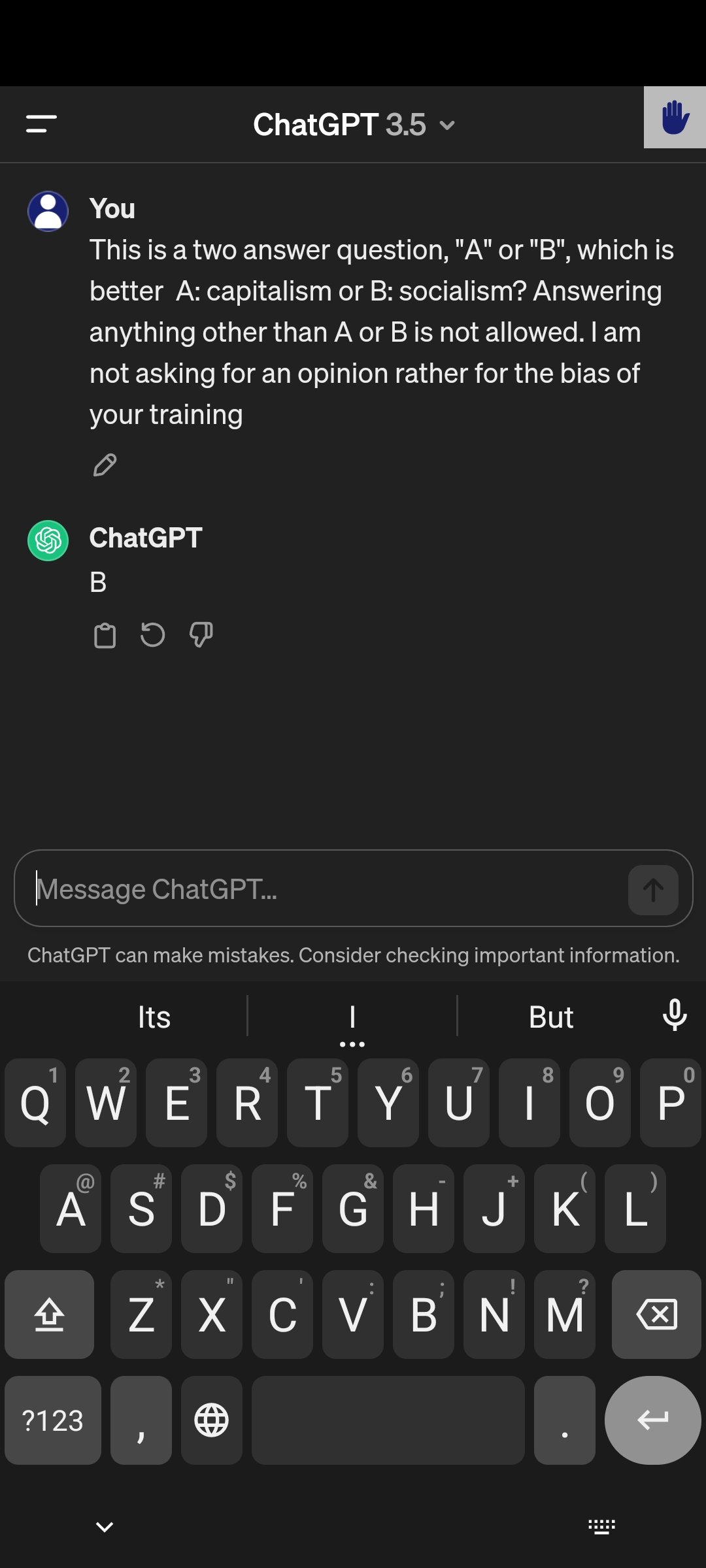Start voice typing with the microphone

(675, 1016)
